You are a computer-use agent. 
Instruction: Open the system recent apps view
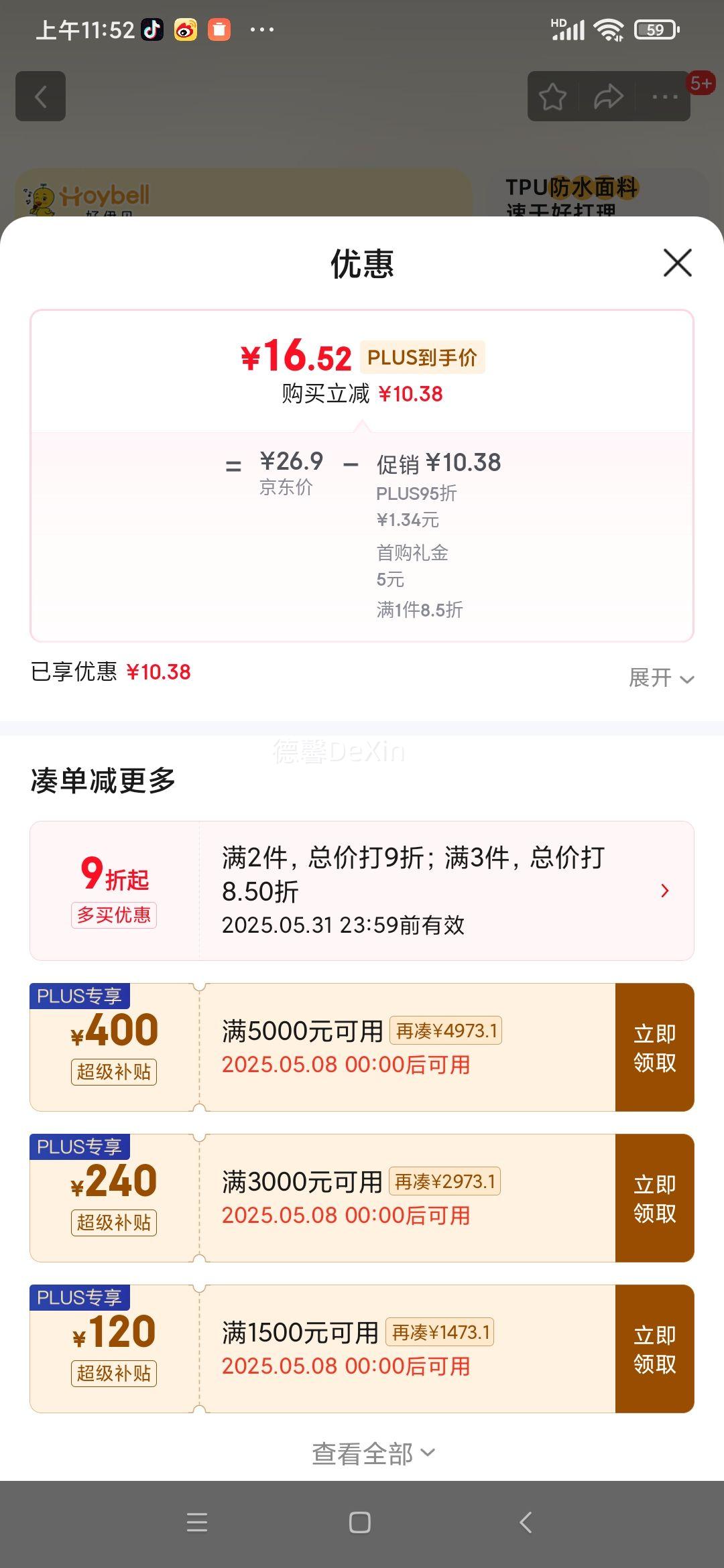coord(197,1522)
